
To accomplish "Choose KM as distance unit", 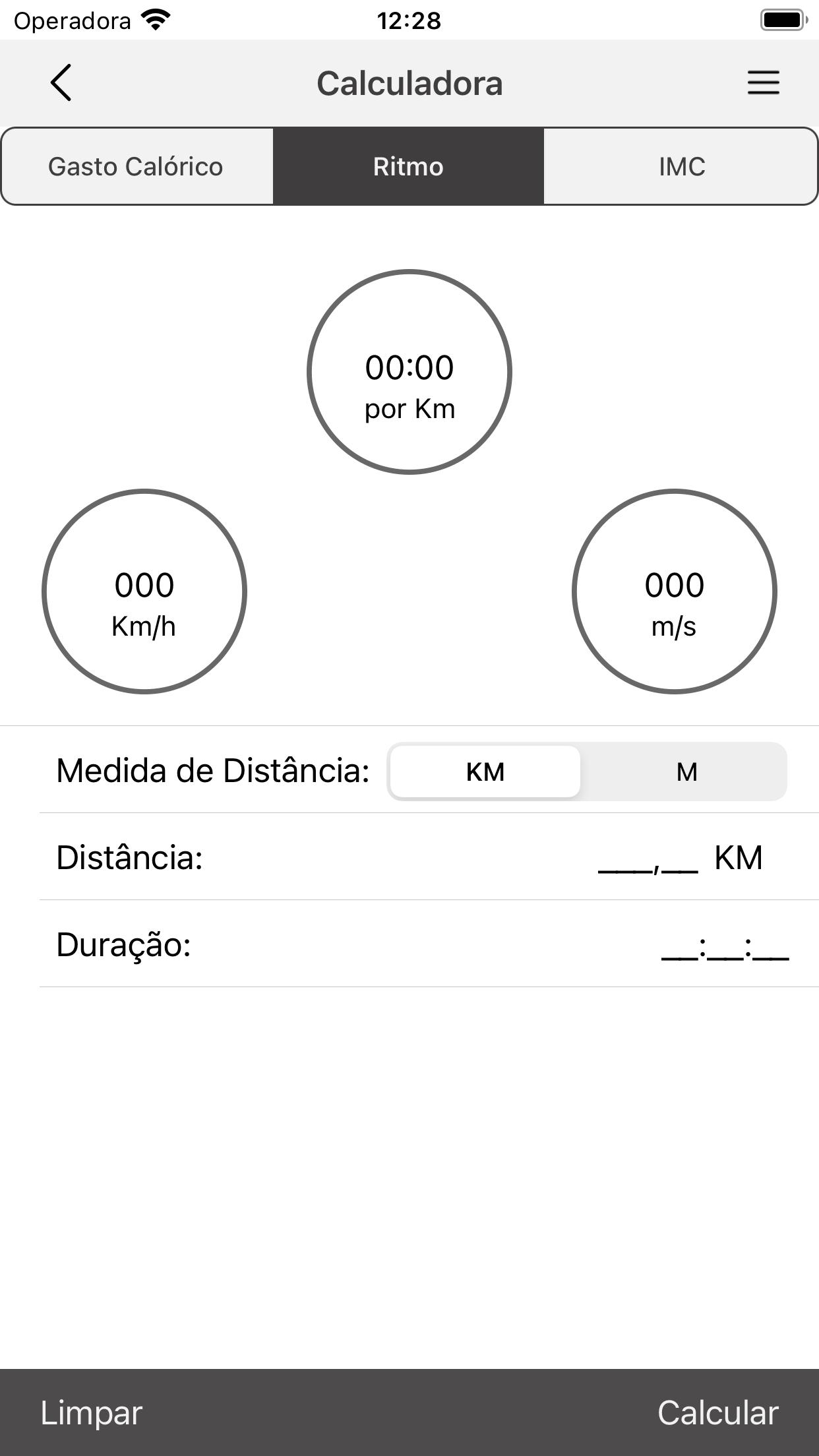I will [485, 772].
